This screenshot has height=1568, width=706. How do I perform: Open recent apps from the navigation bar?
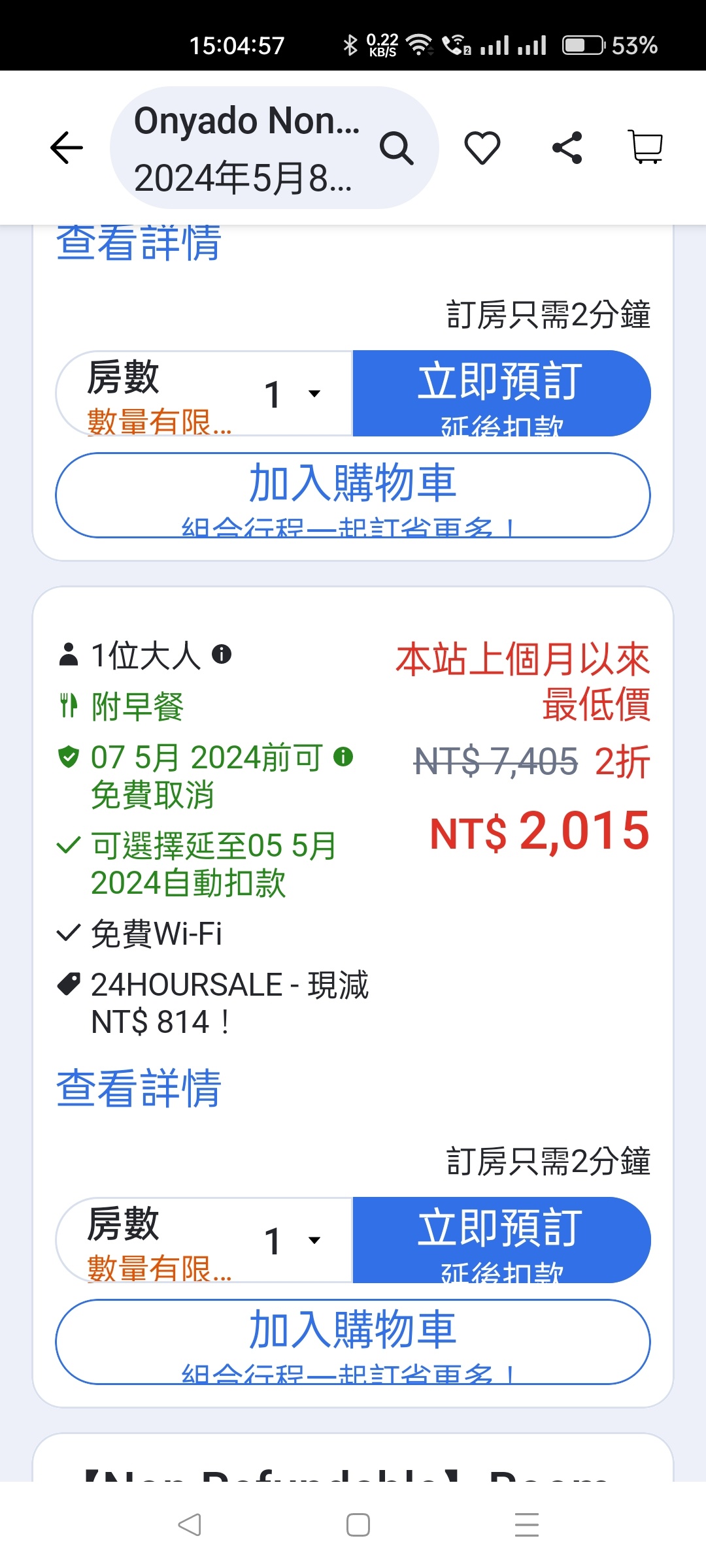(526, 1525)
